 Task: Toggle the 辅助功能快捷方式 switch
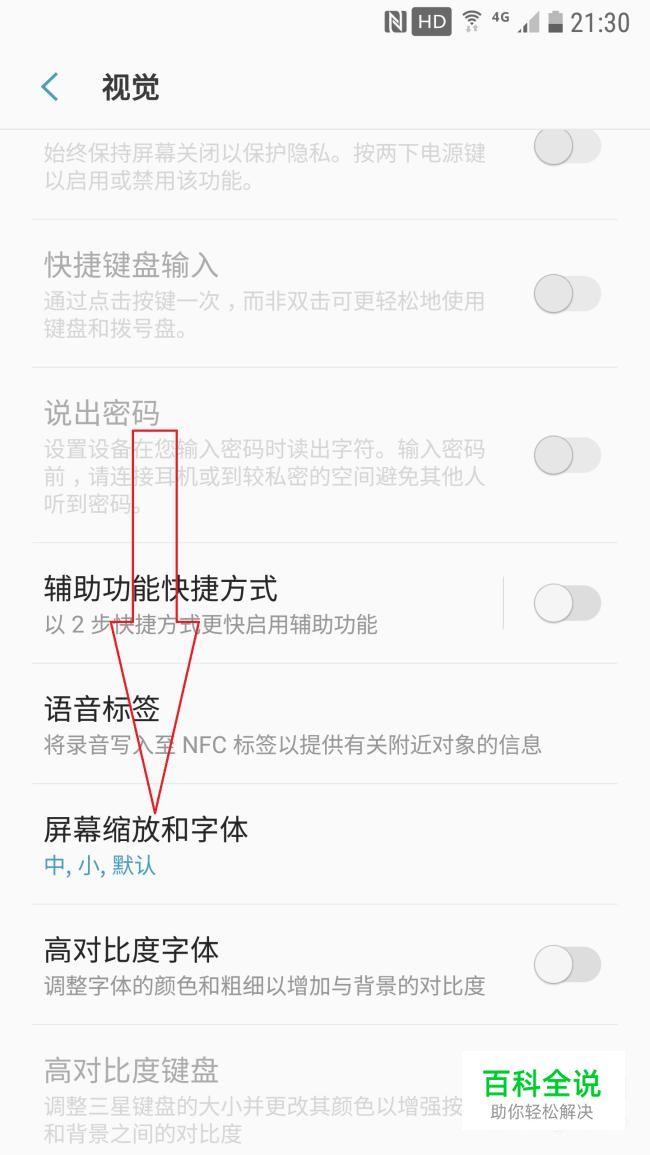(567, 603)
